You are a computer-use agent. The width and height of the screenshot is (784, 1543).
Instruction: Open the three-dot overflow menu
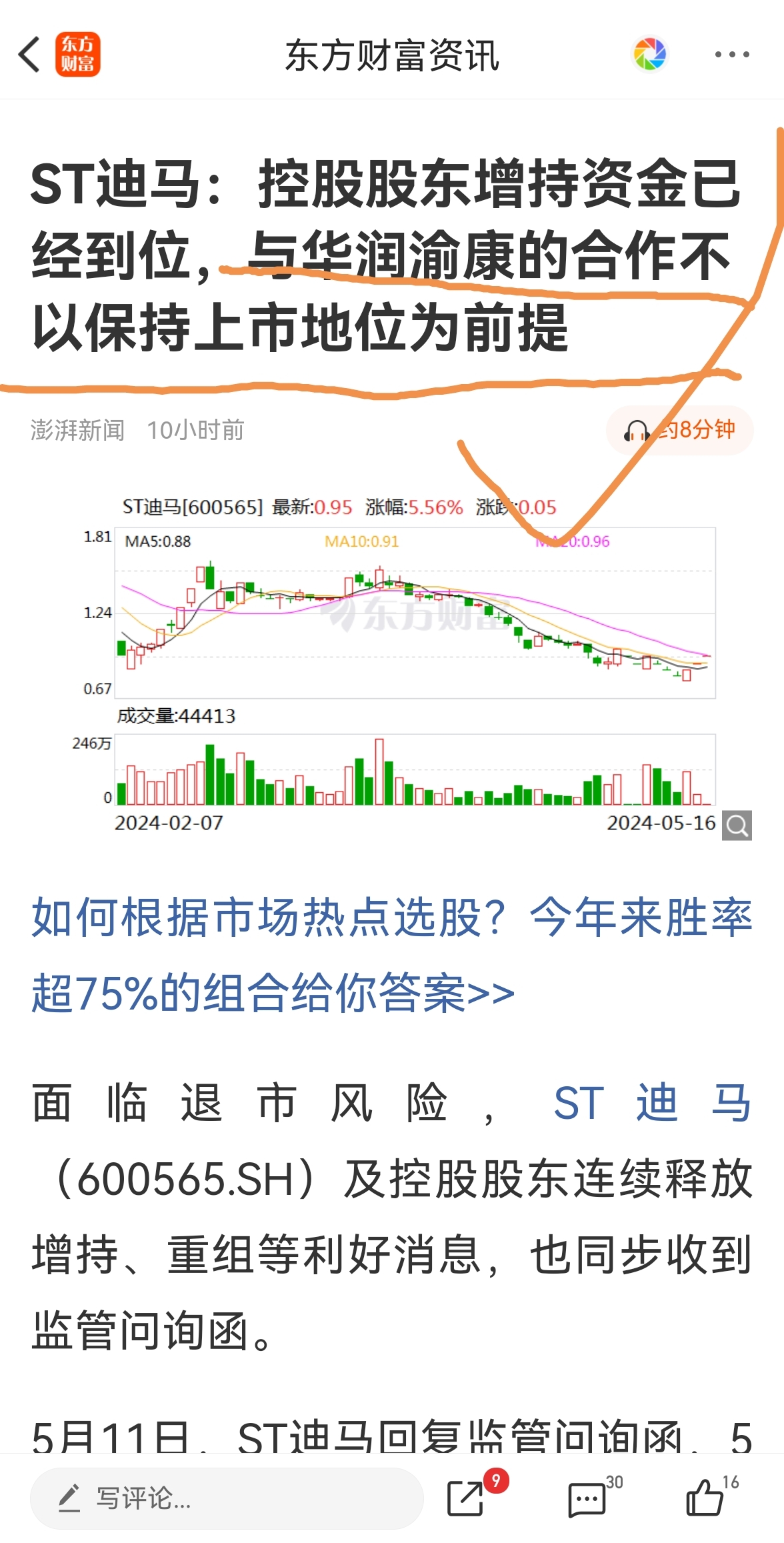(x=731, y=54)
